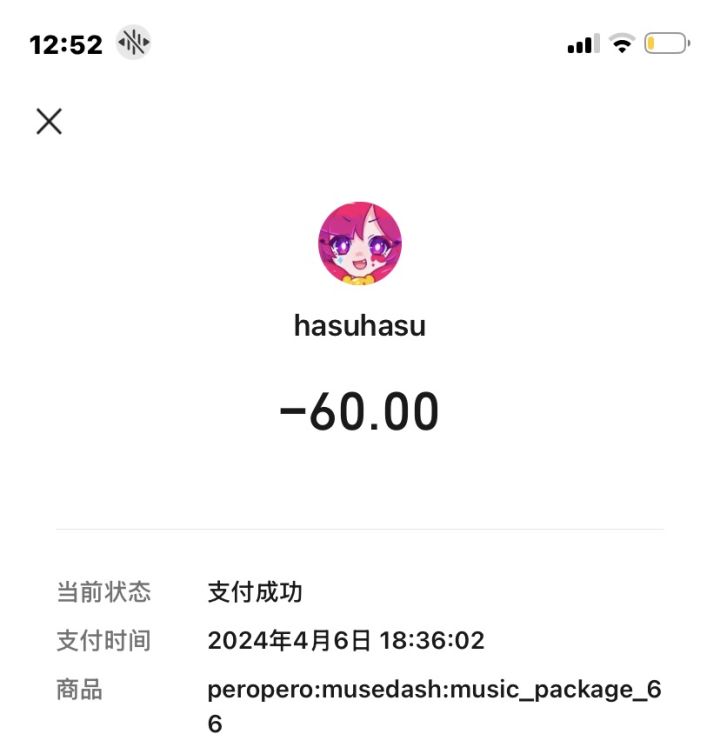Tap the anime avatar thumbnail image
Screen dimensions: 720x754
point(360,242)
